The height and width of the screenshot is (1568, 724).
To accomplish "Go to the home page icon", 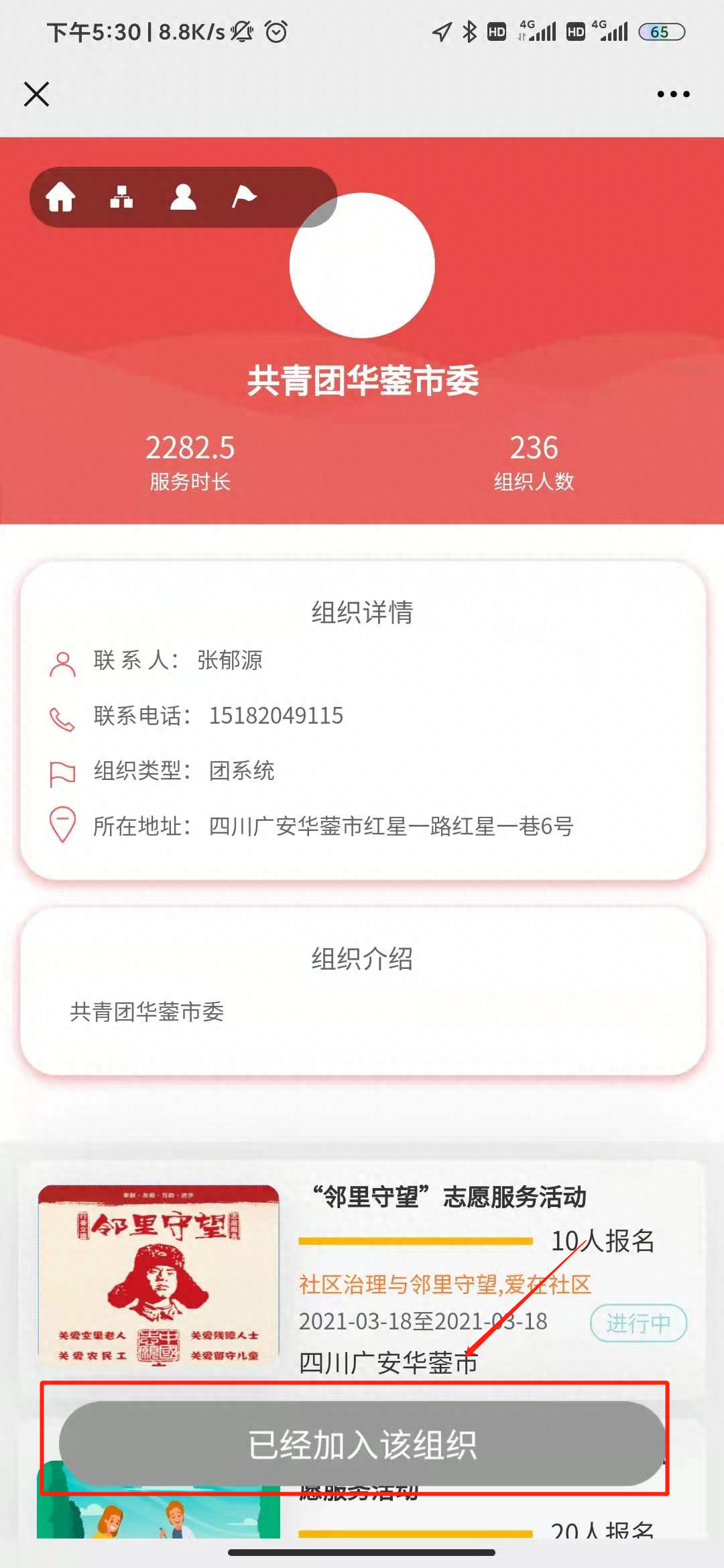I will [x=60, y=198].
